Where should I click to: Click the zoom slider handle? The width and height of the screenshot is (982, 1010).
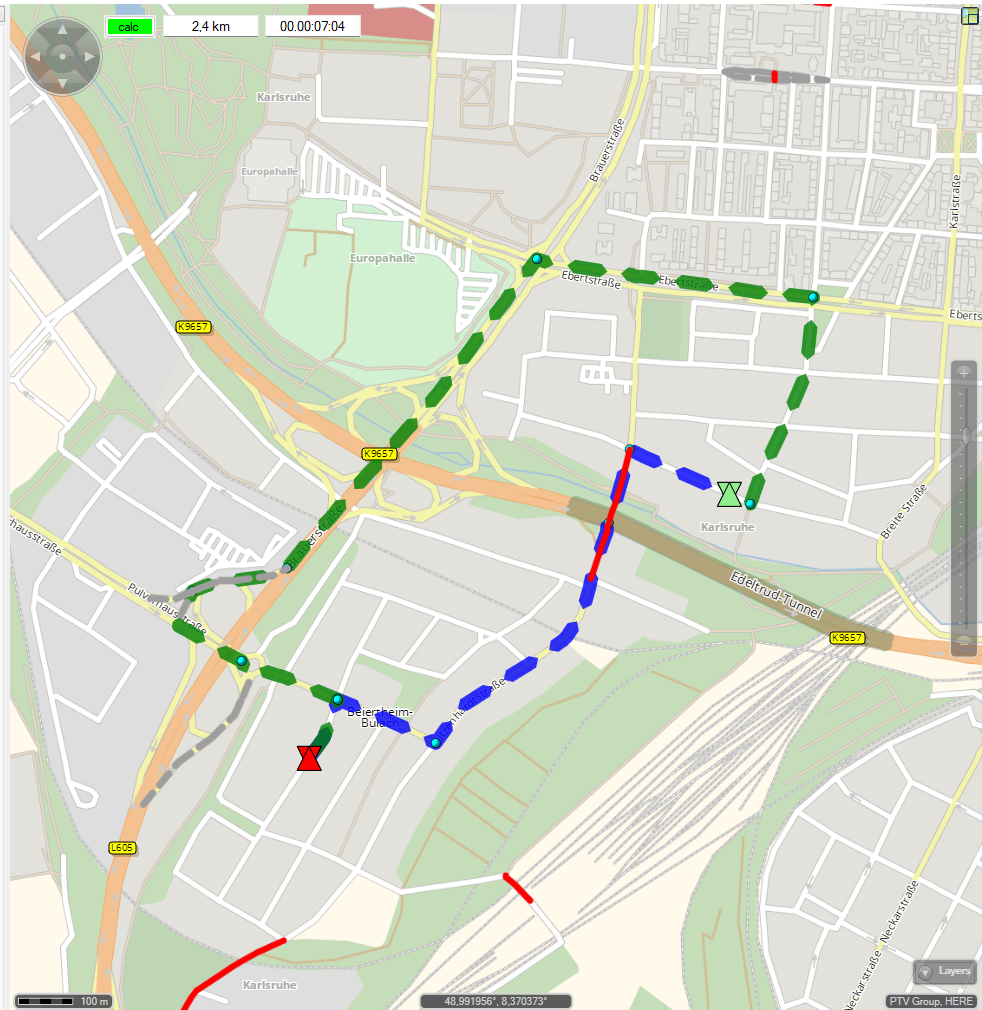[x=965, y=435]
